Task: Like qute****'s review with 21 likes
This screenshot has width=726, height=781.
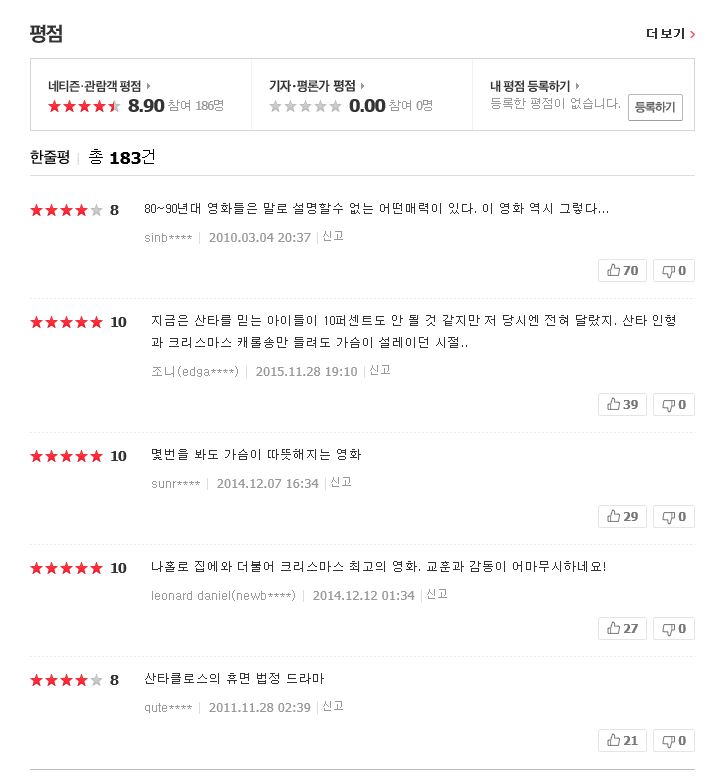Action: [622, 740]
